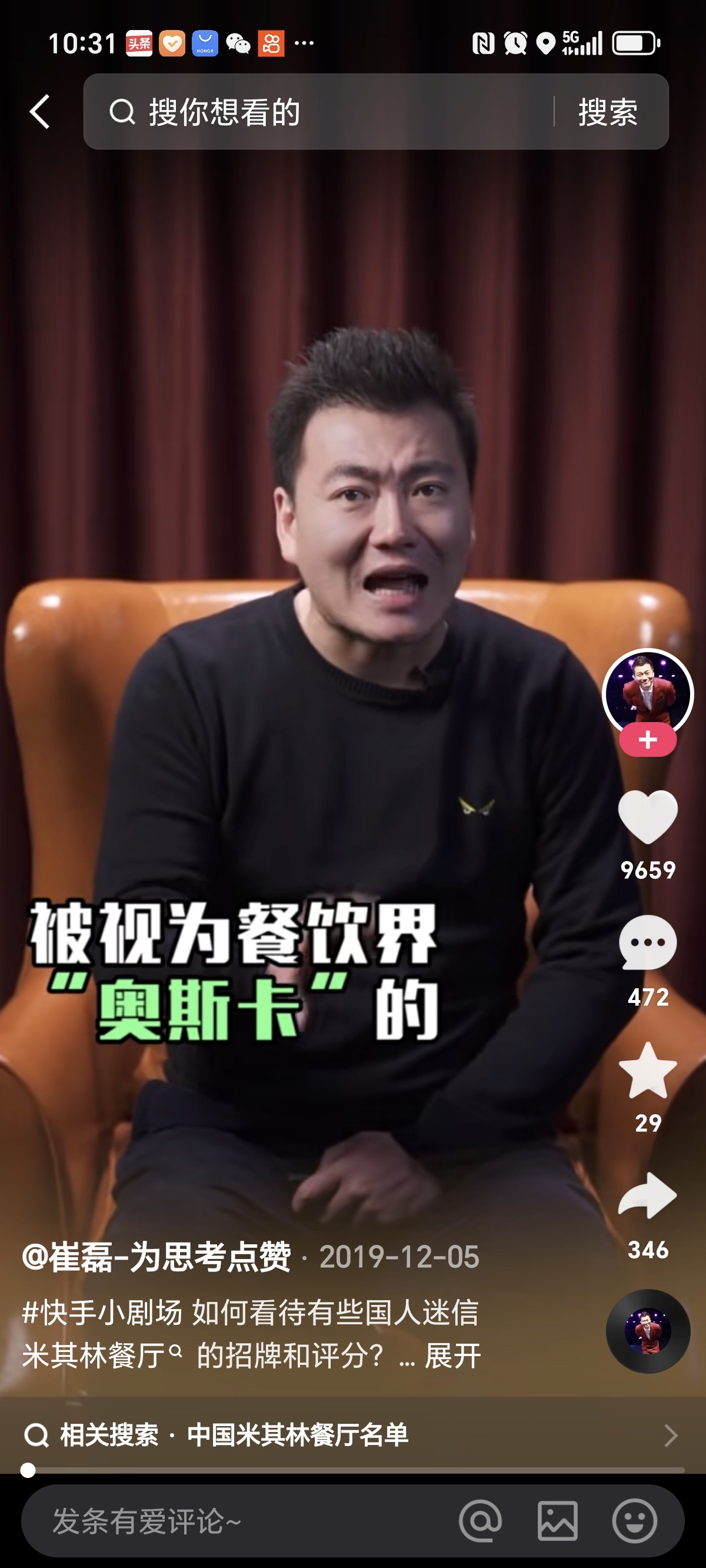Viewport: 706px width, 1568px height.
Task: Favorite this video with the star icon
Action: (648, 1071)
